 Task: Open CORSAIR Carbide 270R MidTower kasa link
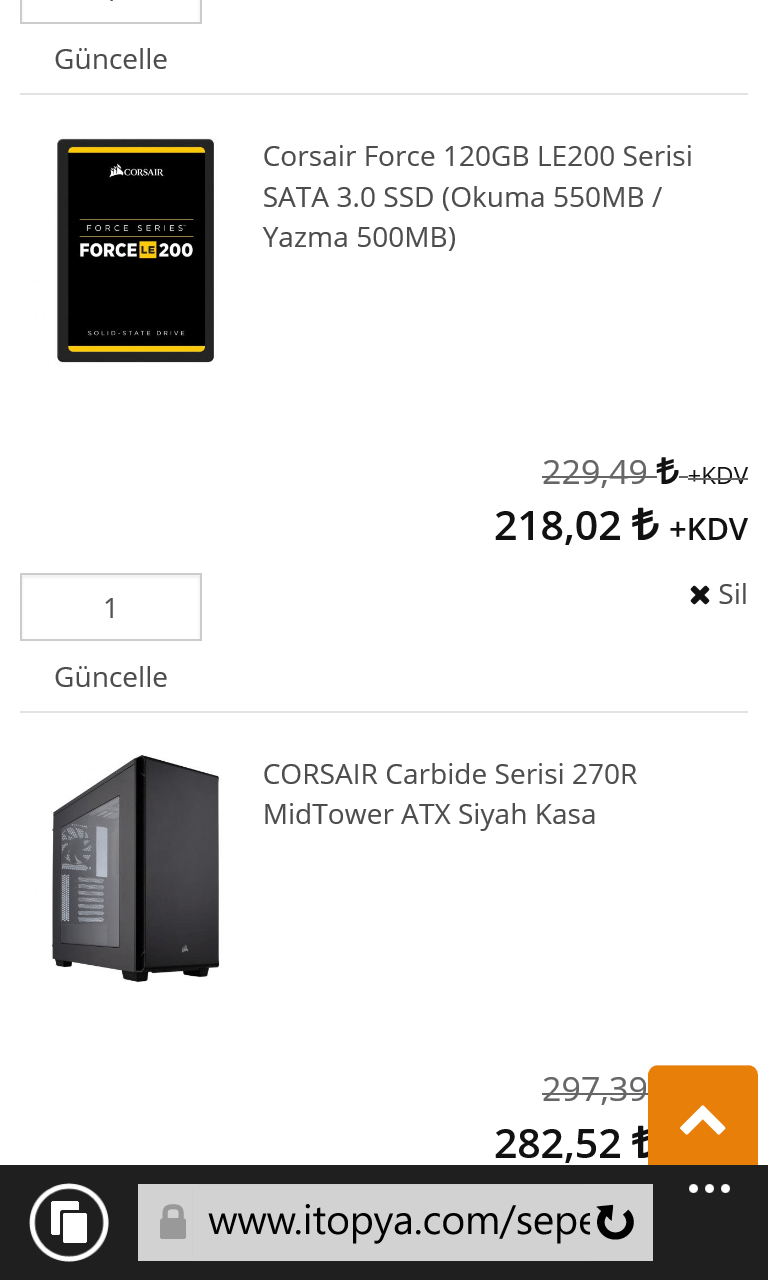[450, 794]
